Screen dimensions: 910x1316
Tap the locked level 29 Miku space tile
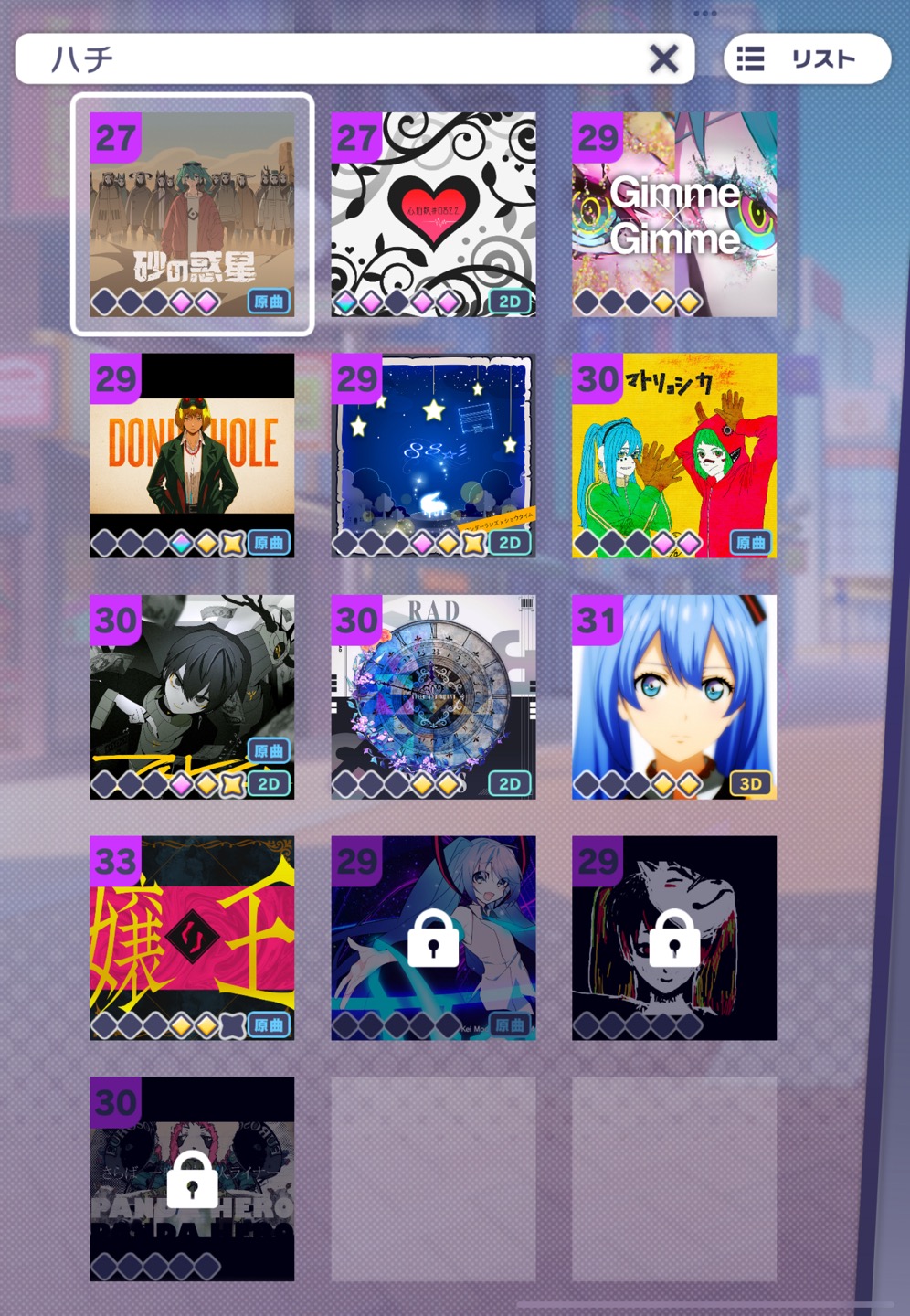pyautogui.click(x=433, y=938)
